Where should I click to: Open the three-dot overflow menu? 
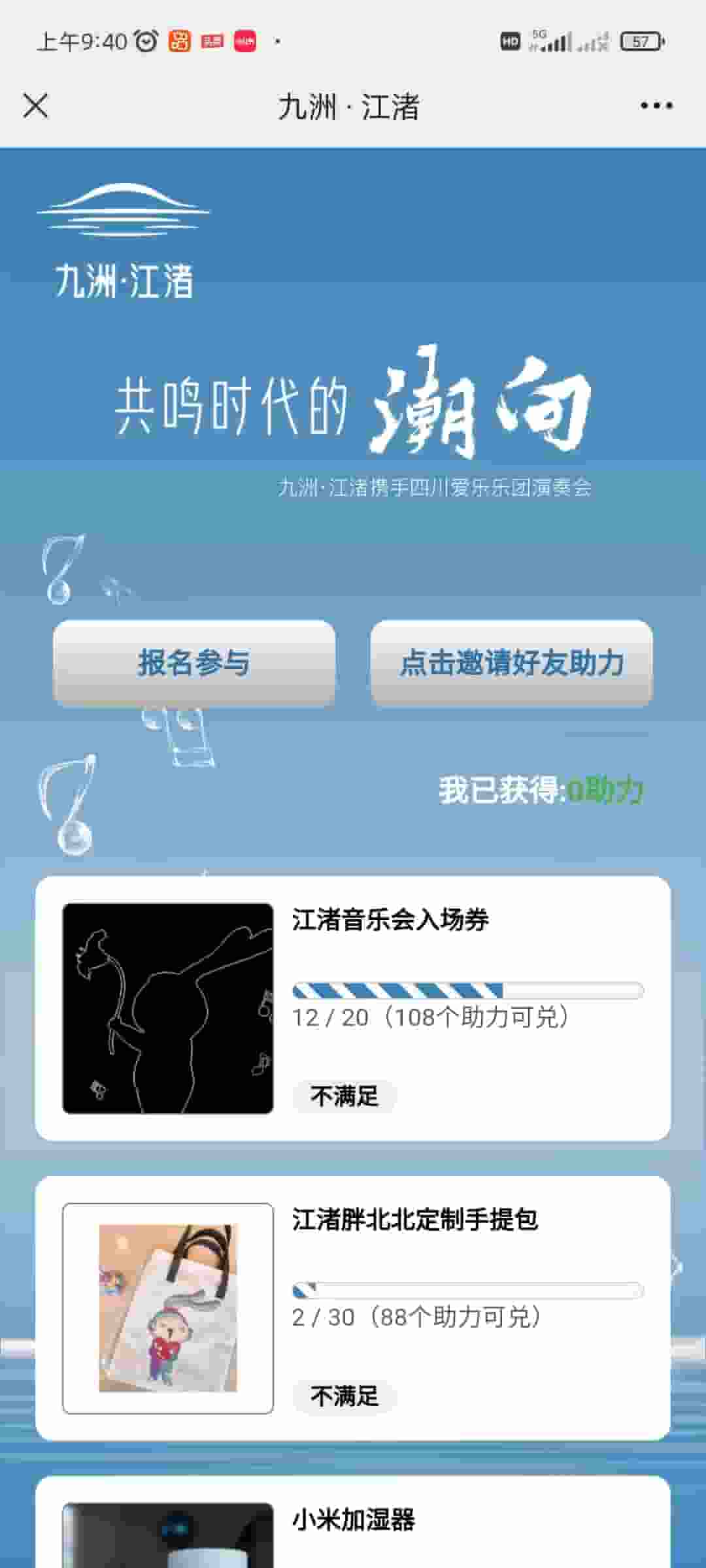coord(656,106)
